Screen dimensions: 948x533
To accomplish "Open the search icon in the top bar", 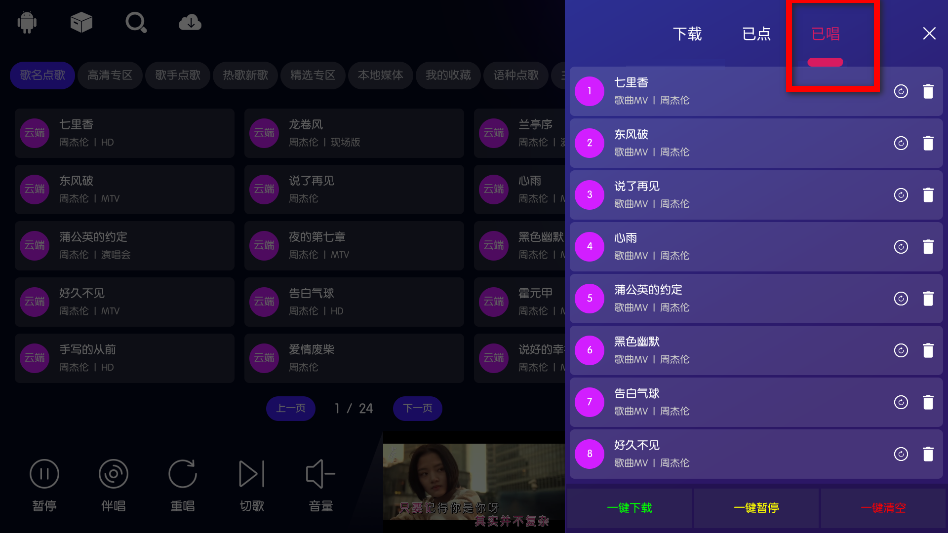I will click(136, 22).
